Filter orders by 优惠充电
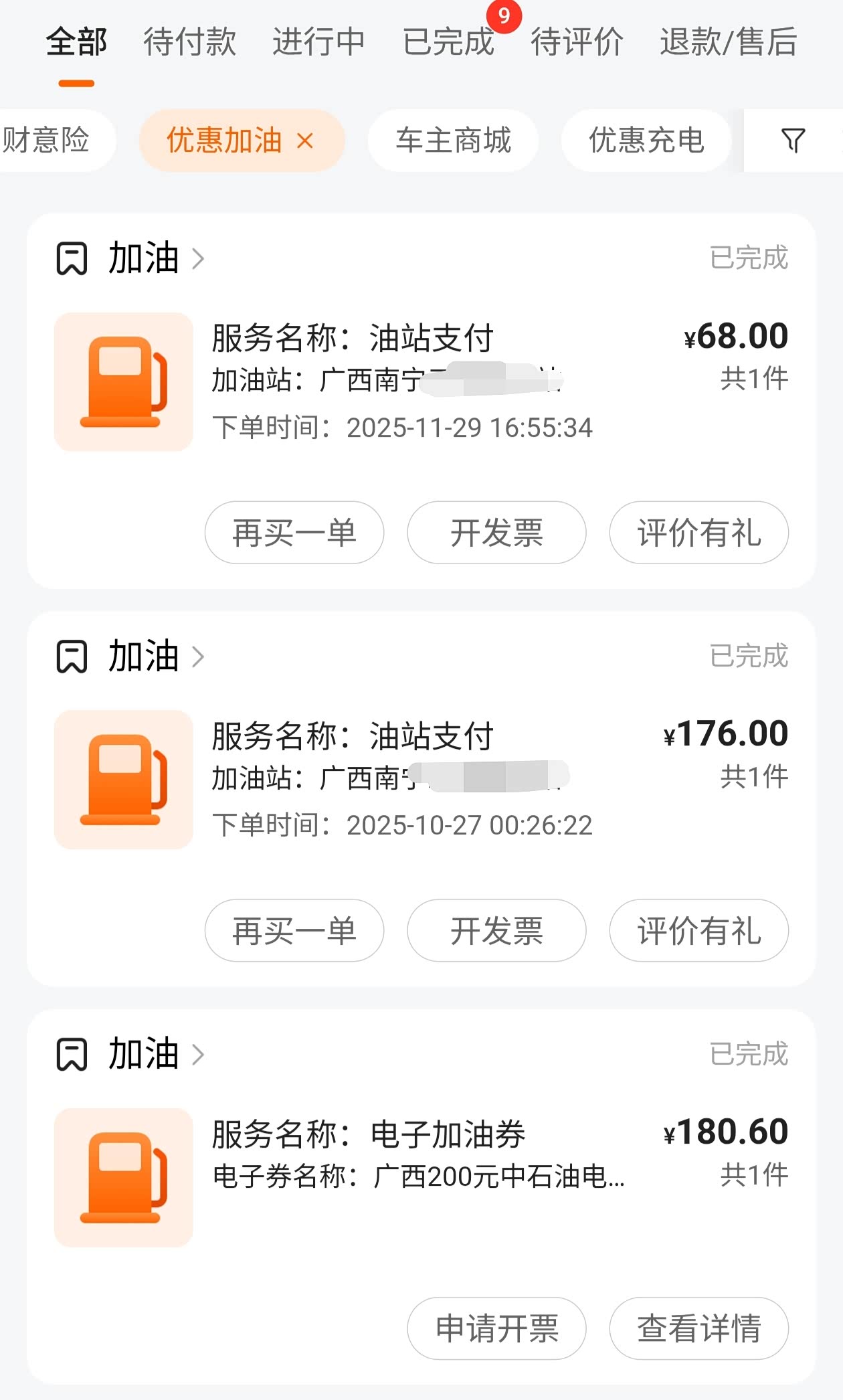The height and width of the screenshot is (1400, 843). click(x=646, y=141)
